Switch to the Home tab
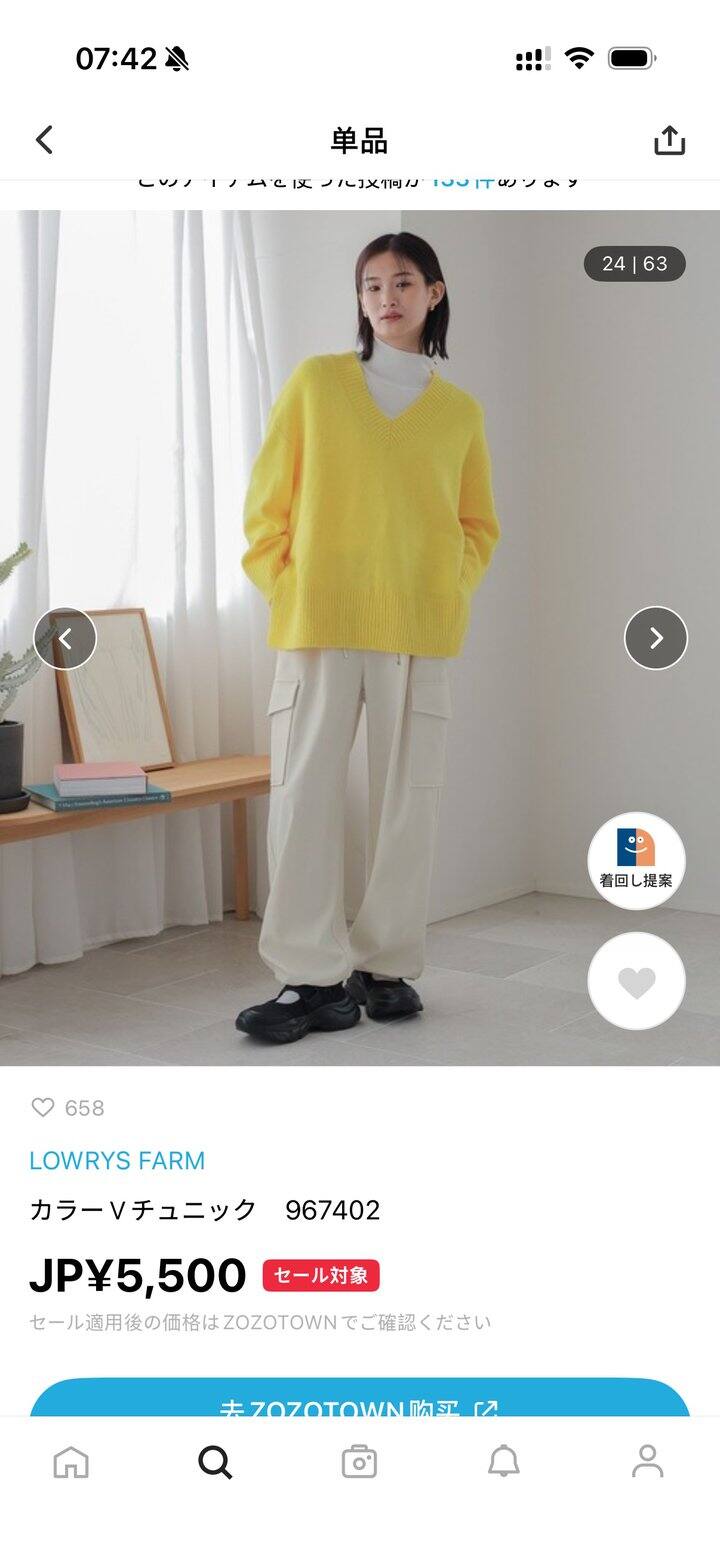The width and height of the screenshot is (720, 1565). [x=71, y=1462]
